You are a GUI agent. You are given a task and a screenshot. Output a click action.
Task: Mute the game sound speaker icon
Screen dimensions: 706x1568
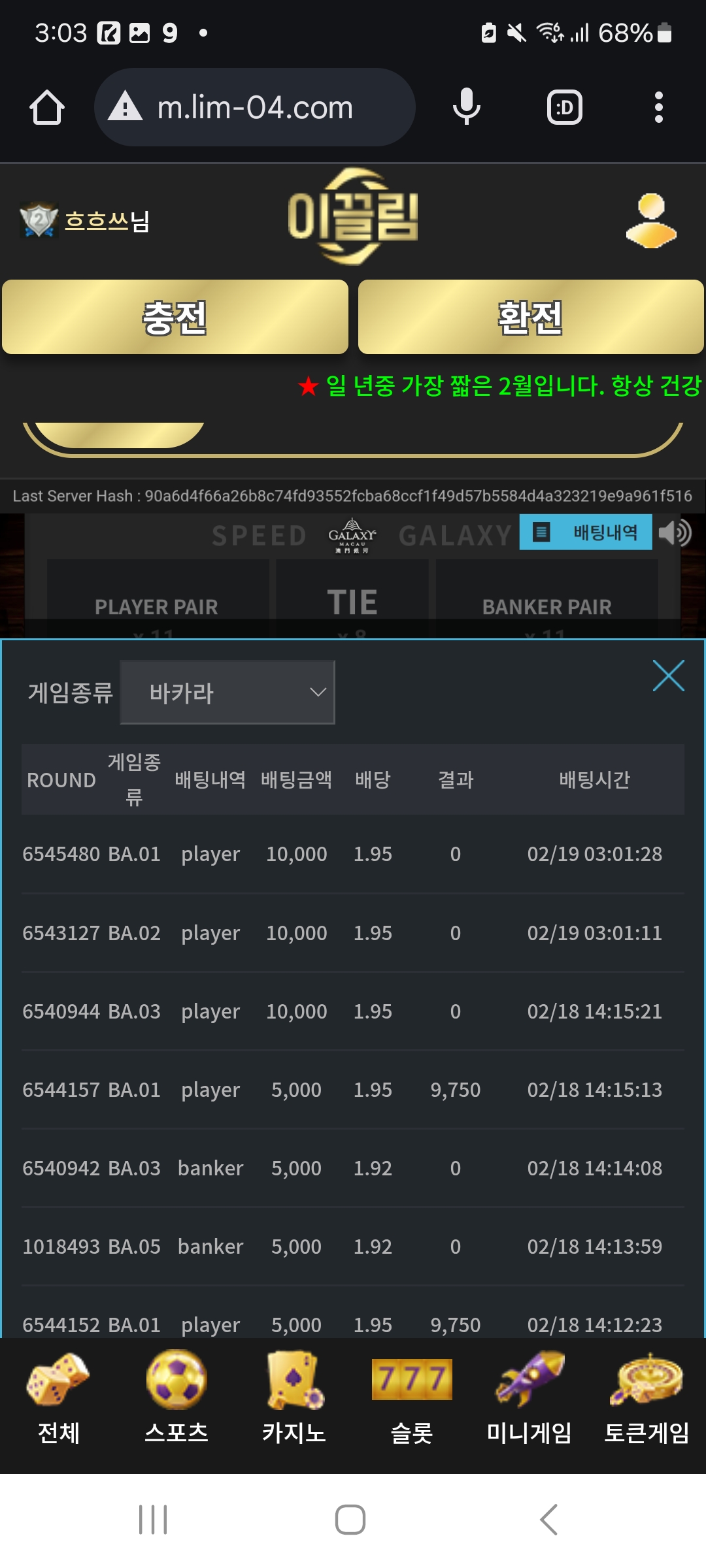[675, 533]
